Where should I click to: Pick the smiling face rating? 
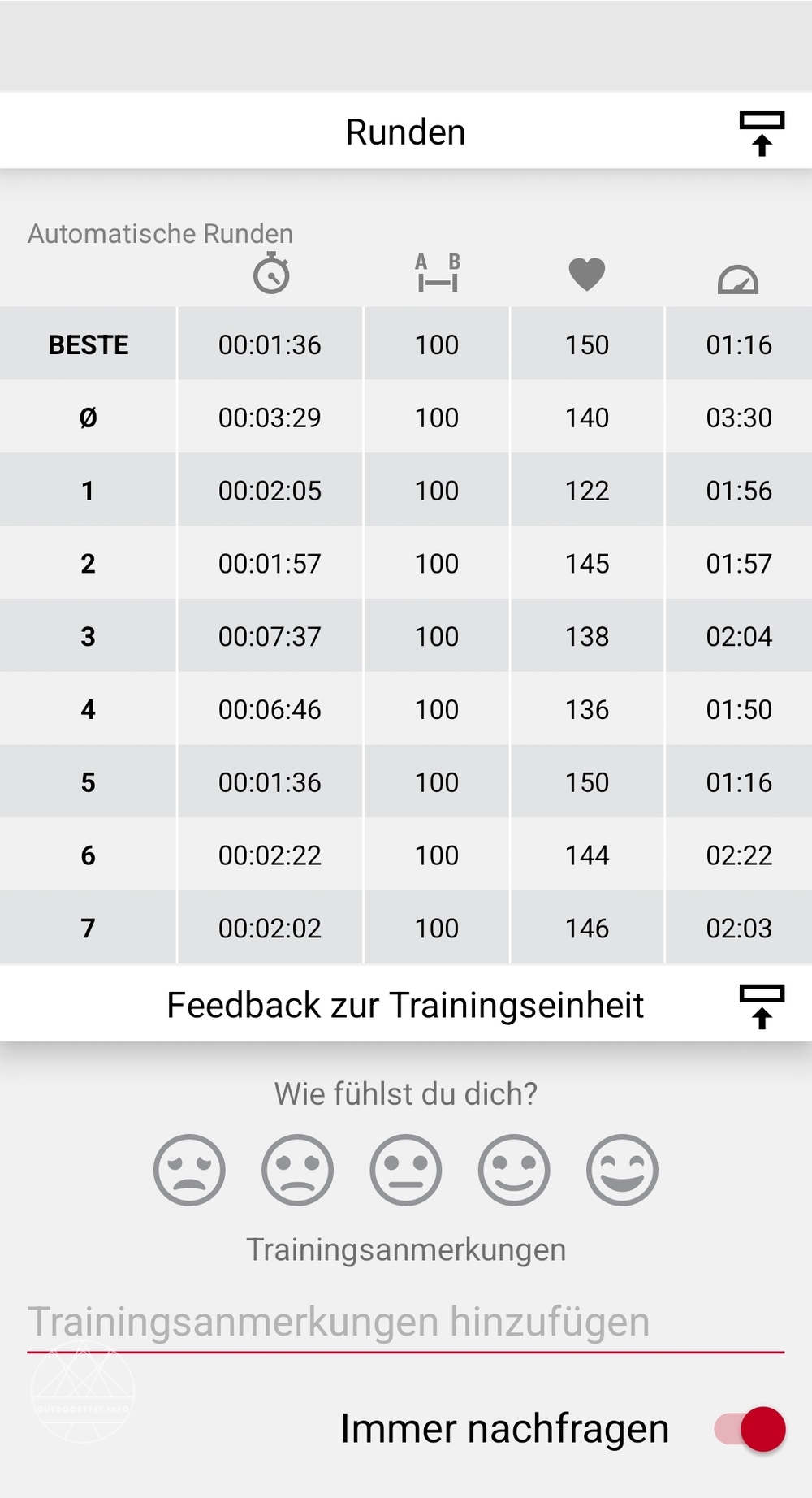pos(514,1170)
